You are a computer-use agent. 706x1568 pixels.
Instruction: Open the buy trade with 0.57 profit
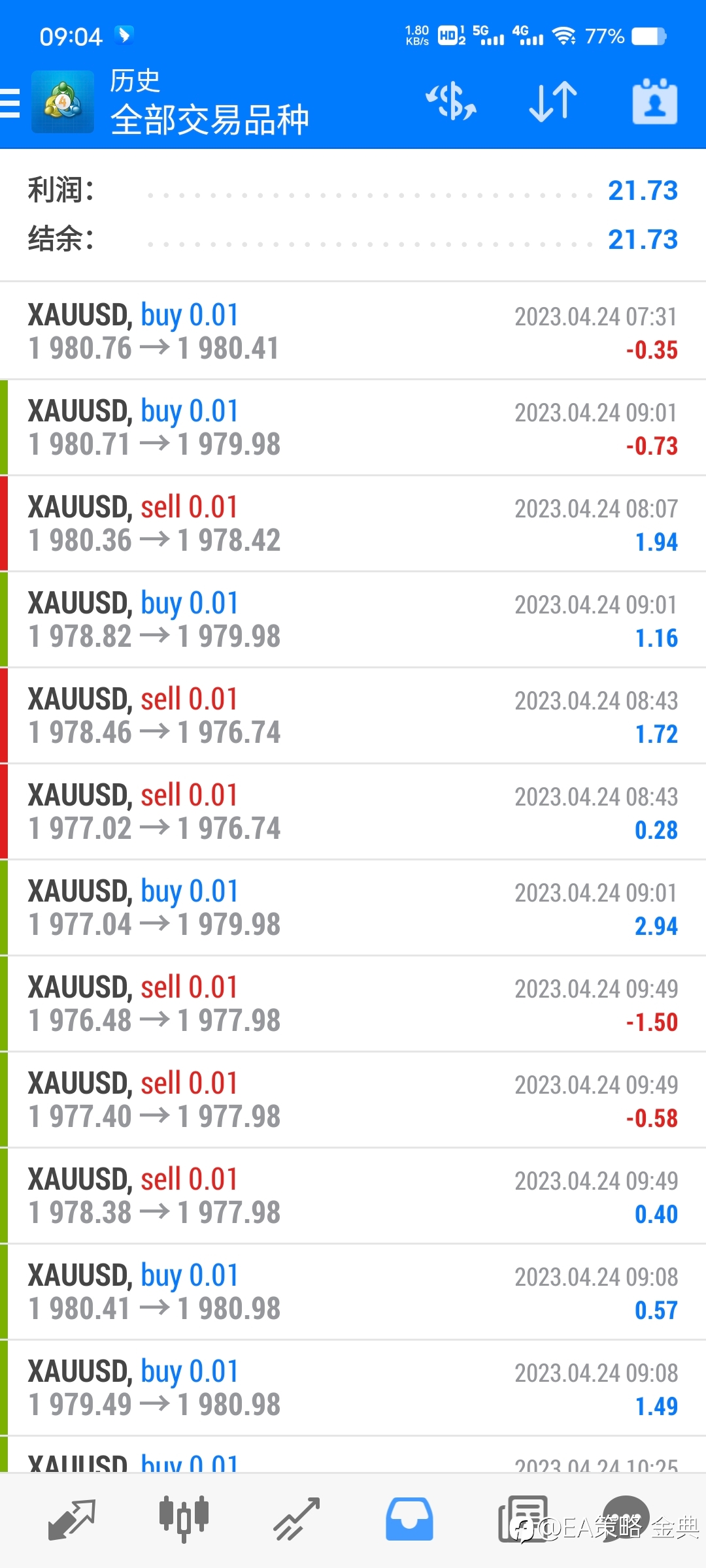(353, 1292)
